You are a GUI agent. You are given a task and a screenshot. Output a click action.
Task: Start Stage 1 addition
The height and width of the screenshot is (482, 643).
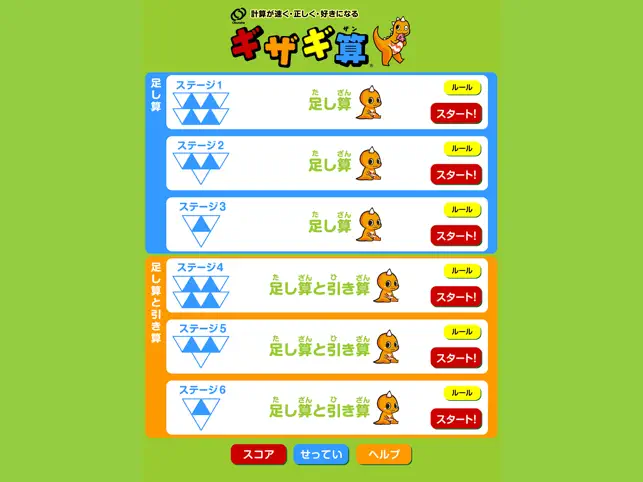456,113
